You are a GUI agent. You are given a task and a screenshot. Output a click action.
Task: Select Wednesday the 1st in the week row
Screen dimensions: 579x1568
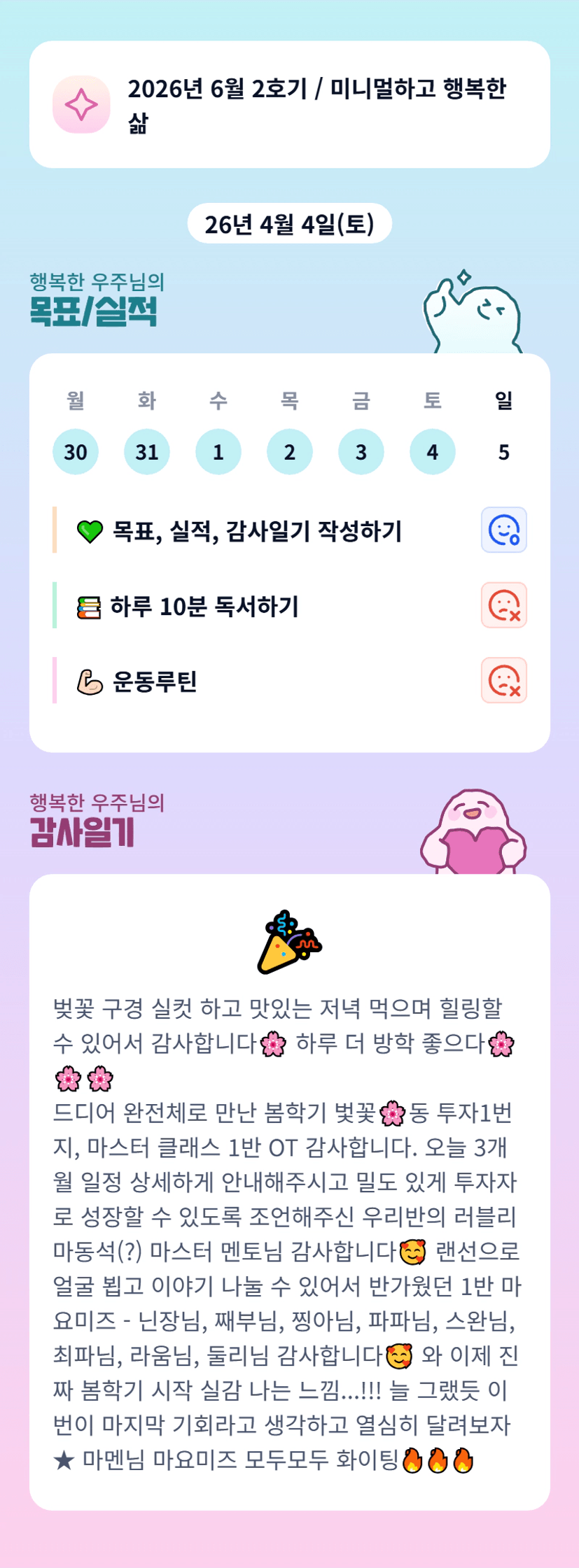218,452
